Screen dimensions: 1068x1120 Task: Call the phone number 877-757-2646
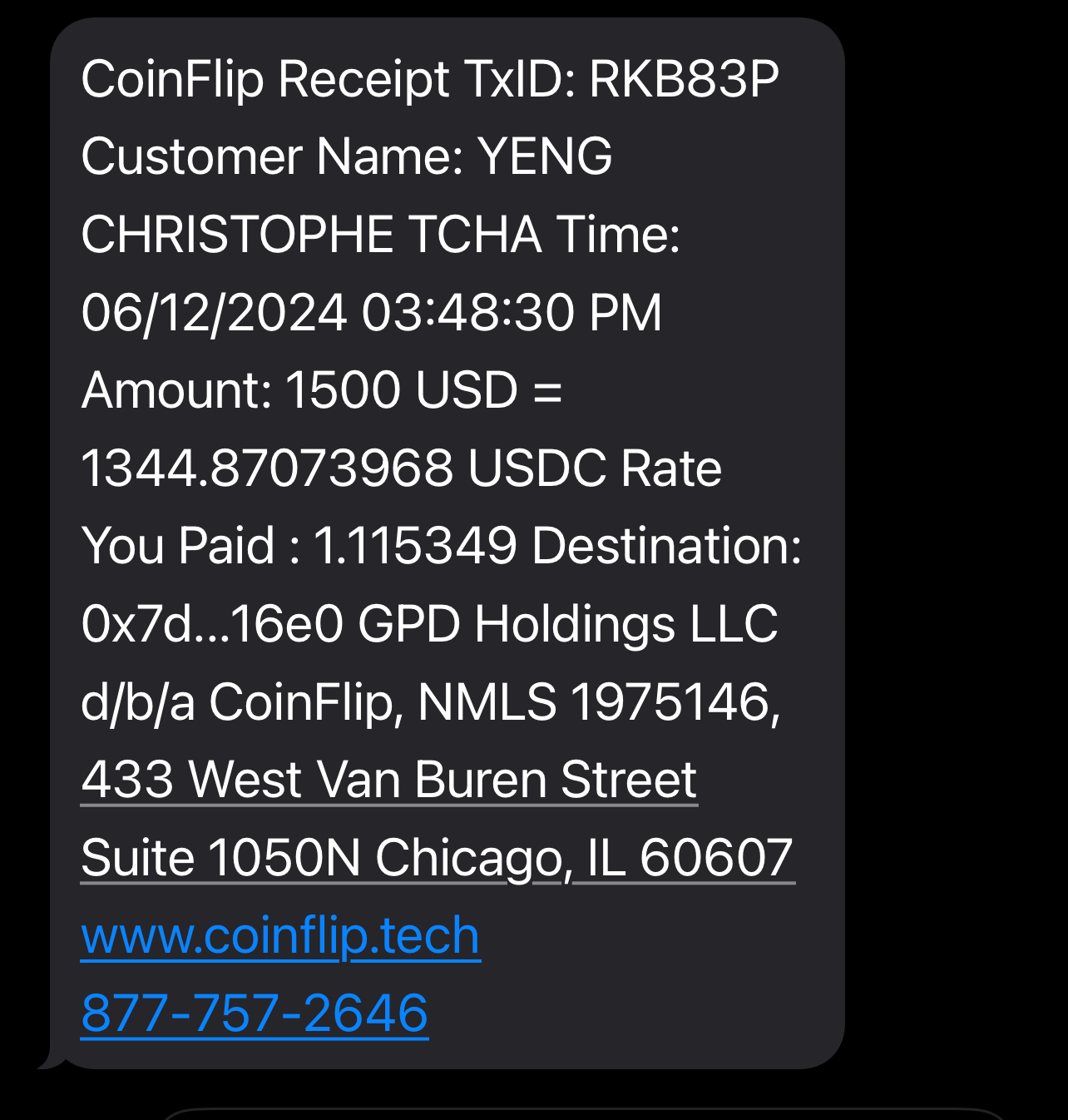pyautogui.click(x=255, y=1013)
